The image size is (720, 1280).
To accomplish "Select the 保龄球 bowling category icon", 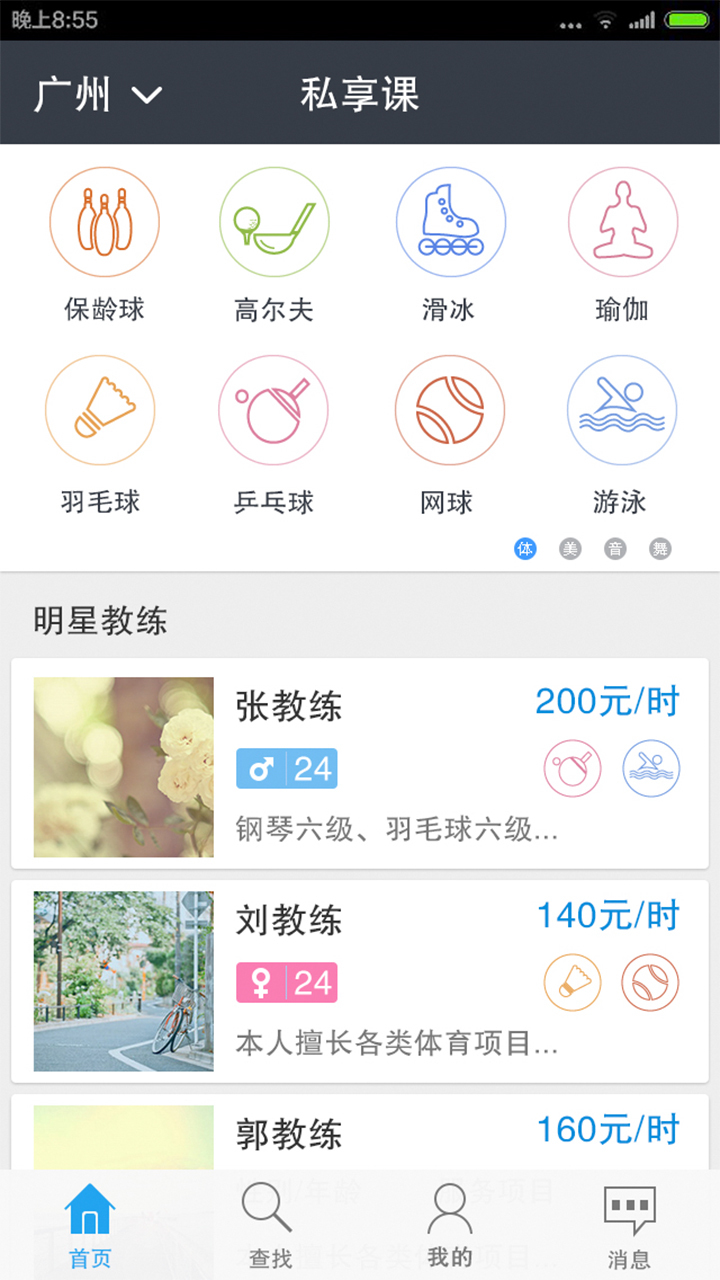I will pos(104,221).
